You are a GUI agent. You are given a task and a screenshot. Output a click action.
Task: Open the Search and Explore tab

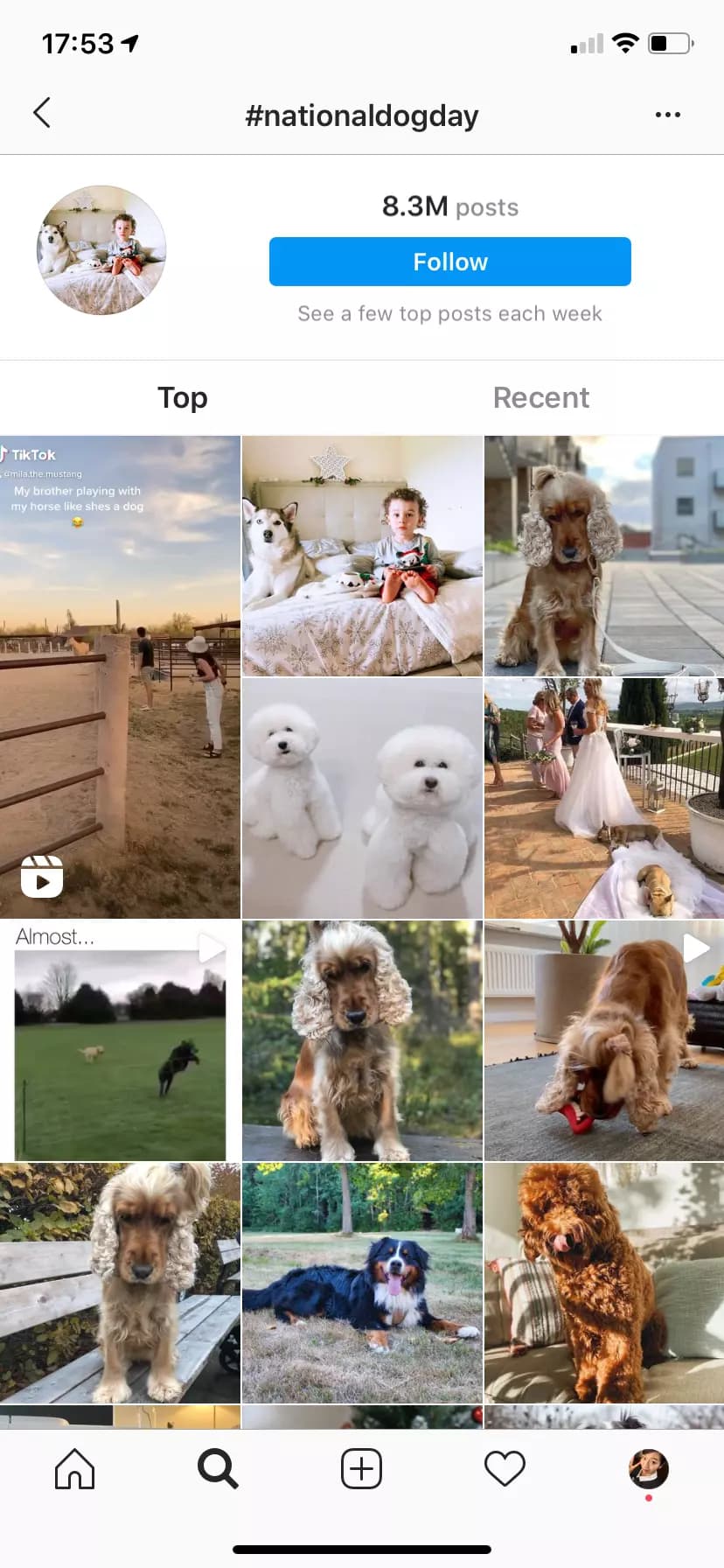point(218,1468)
